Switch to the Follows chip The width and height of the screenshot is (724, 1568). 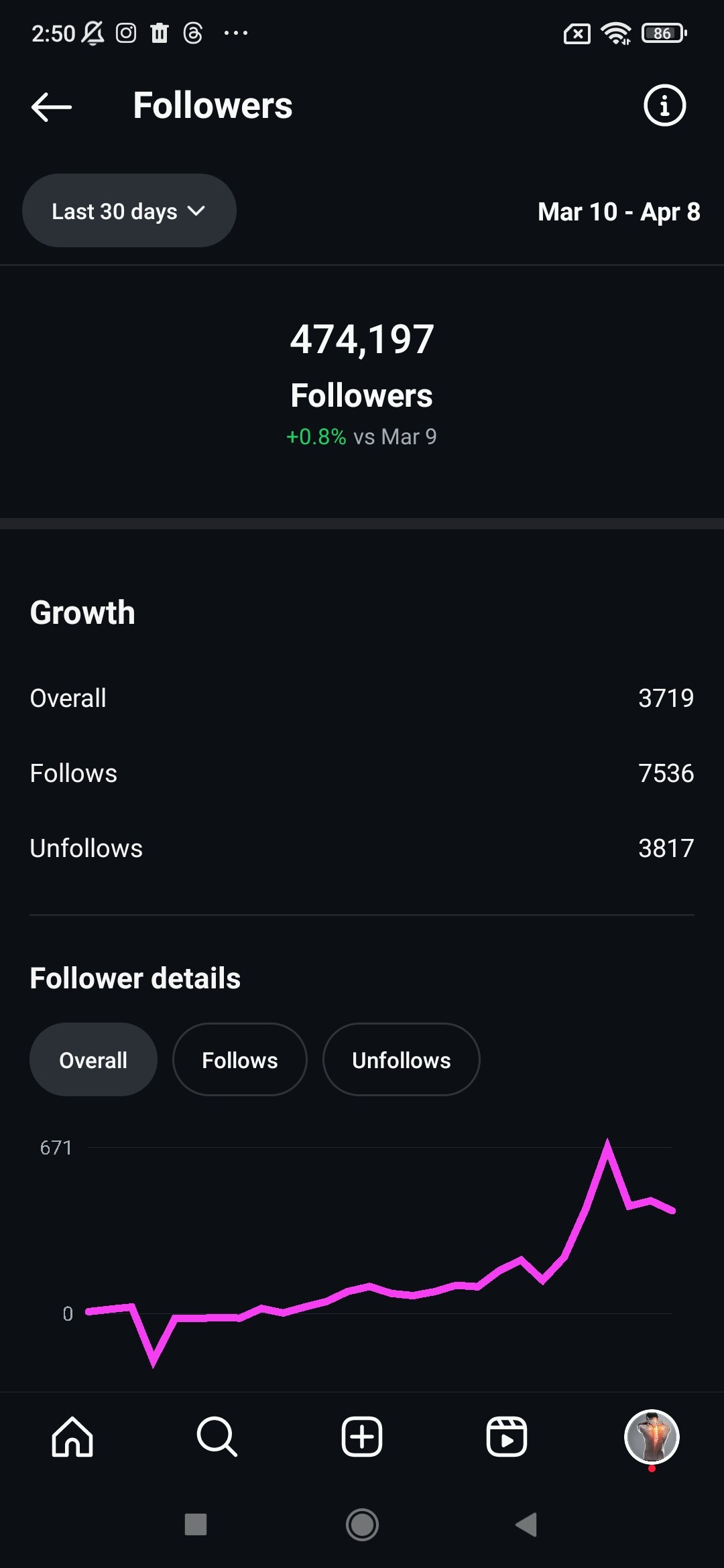(x=239, y=1060)
